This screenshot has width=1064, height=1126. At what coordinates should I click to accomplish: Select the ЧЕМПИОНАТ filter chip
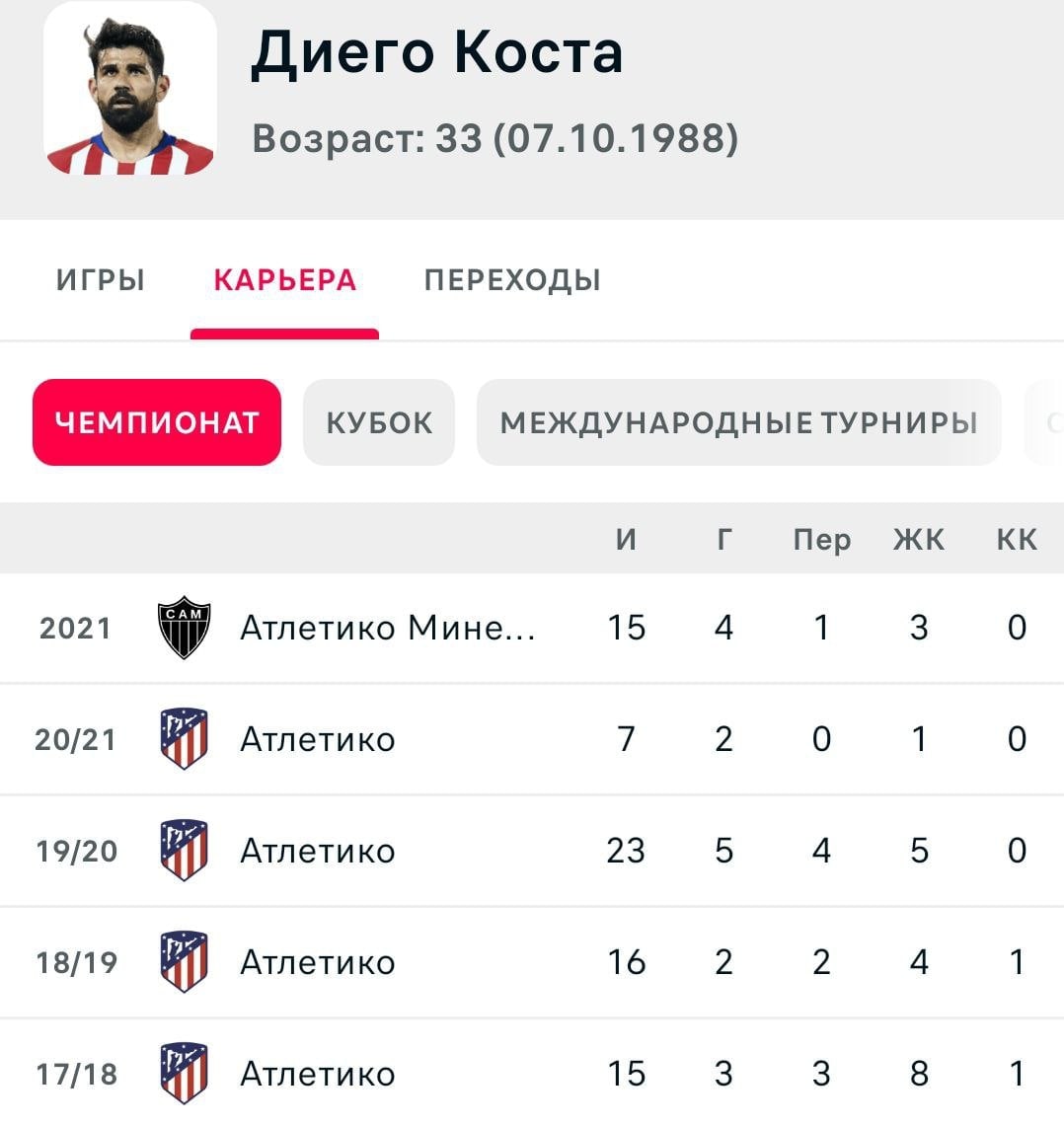(157, 422)
